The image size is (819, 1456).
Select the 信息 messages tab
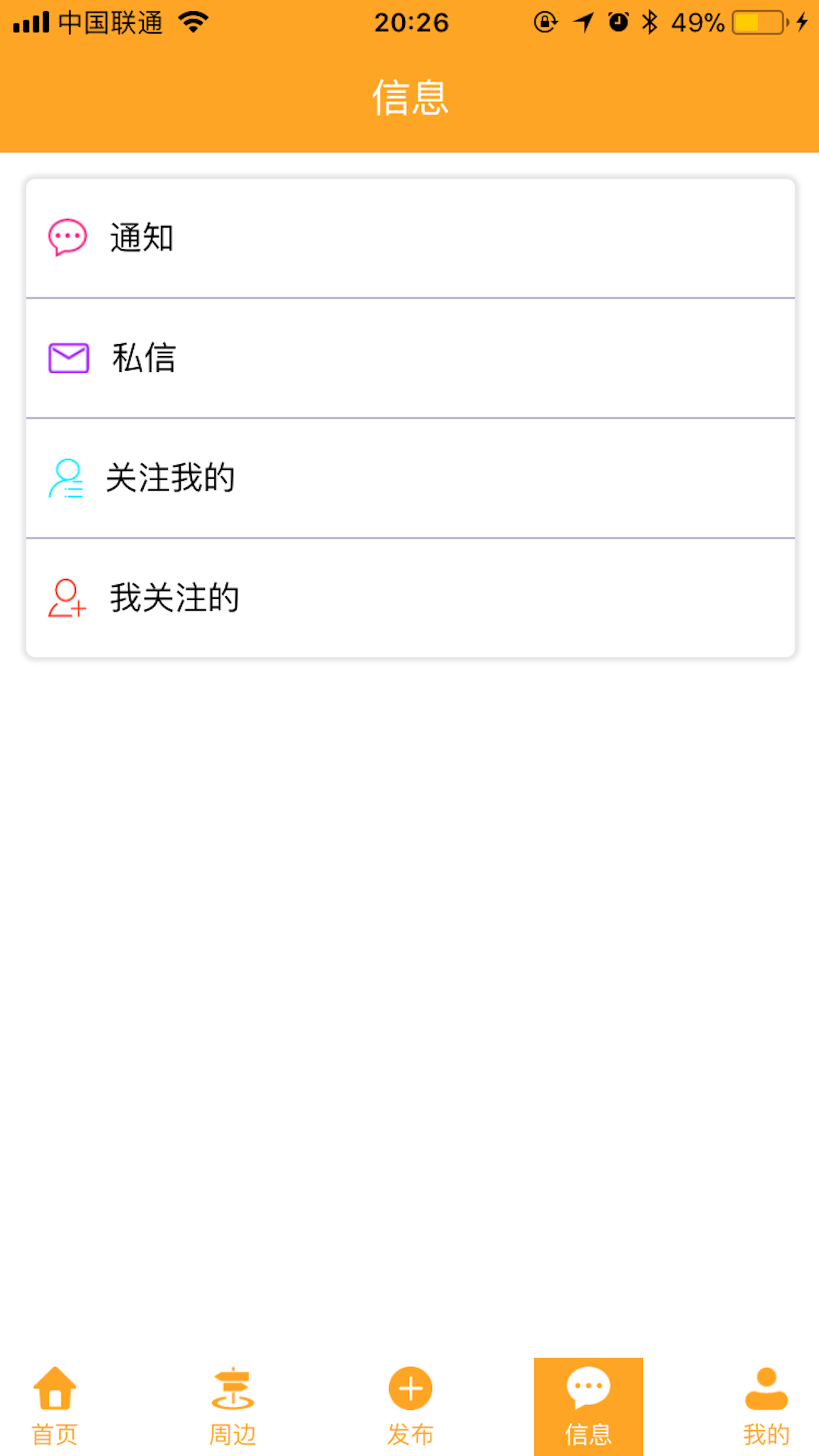[x=588, y=1407]
